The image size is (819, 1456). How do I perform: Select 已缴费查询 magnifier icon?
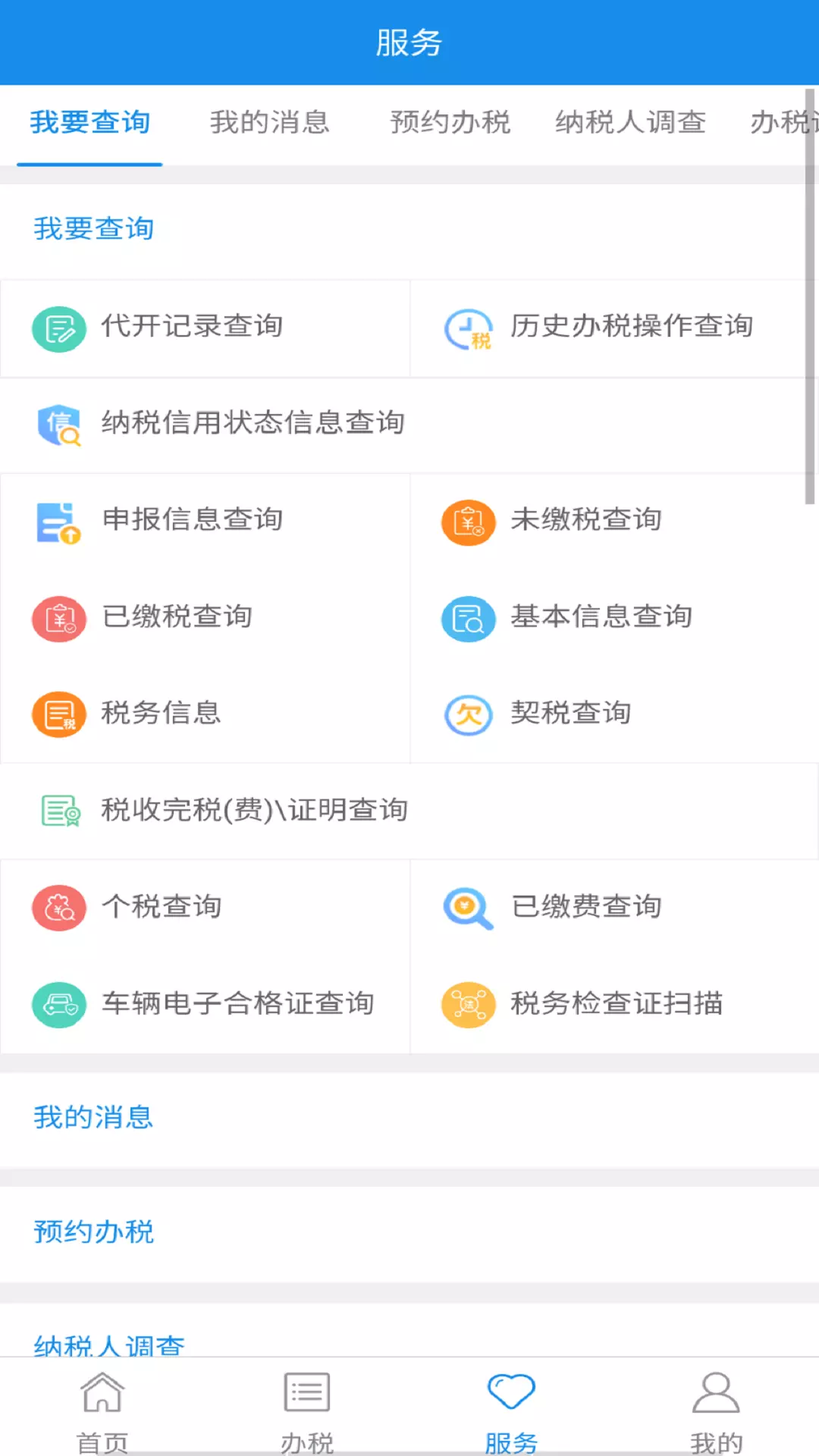(x=468, y=907)
